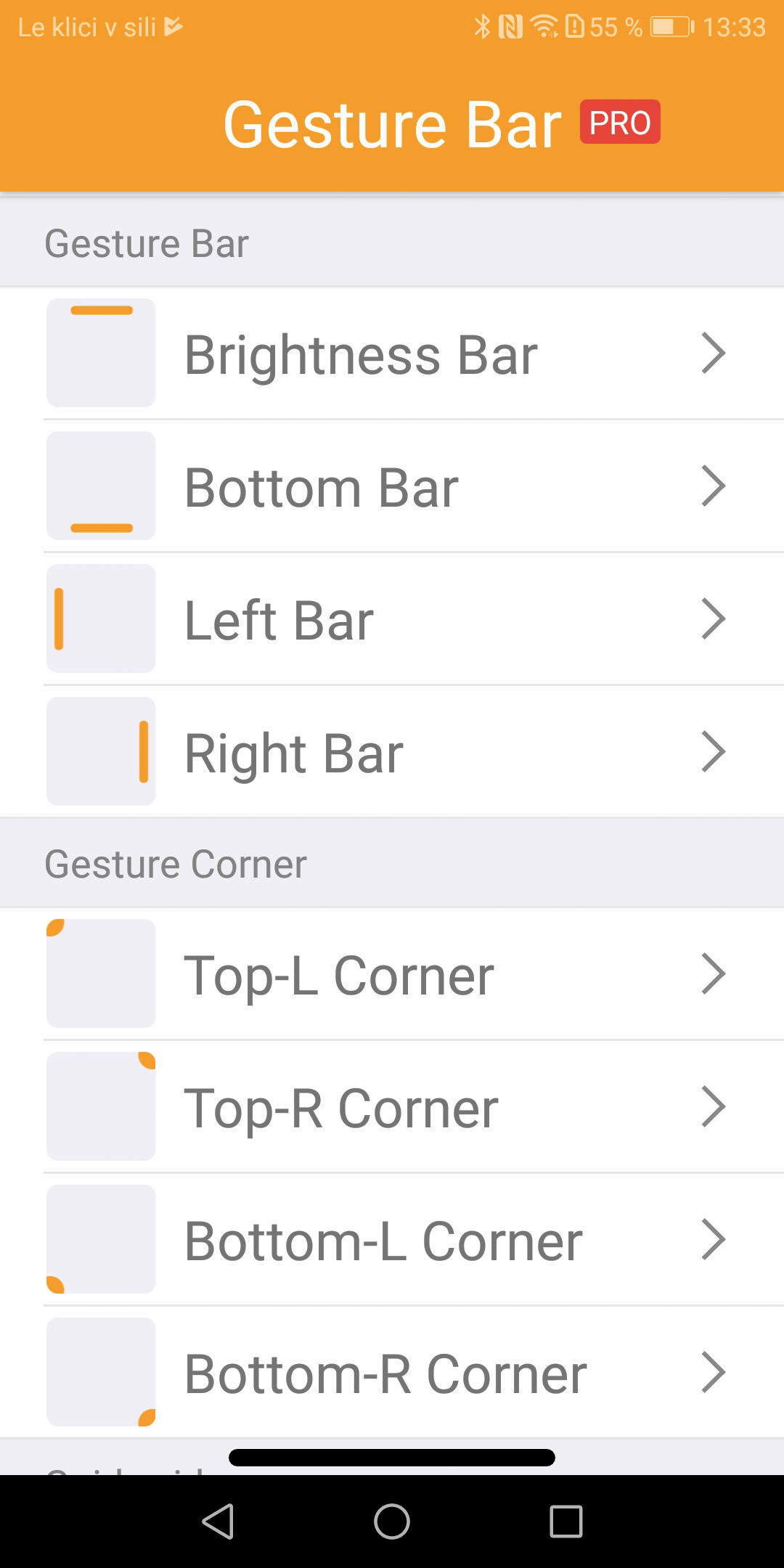Open the Bottom Bar row

tap(392, 486)
